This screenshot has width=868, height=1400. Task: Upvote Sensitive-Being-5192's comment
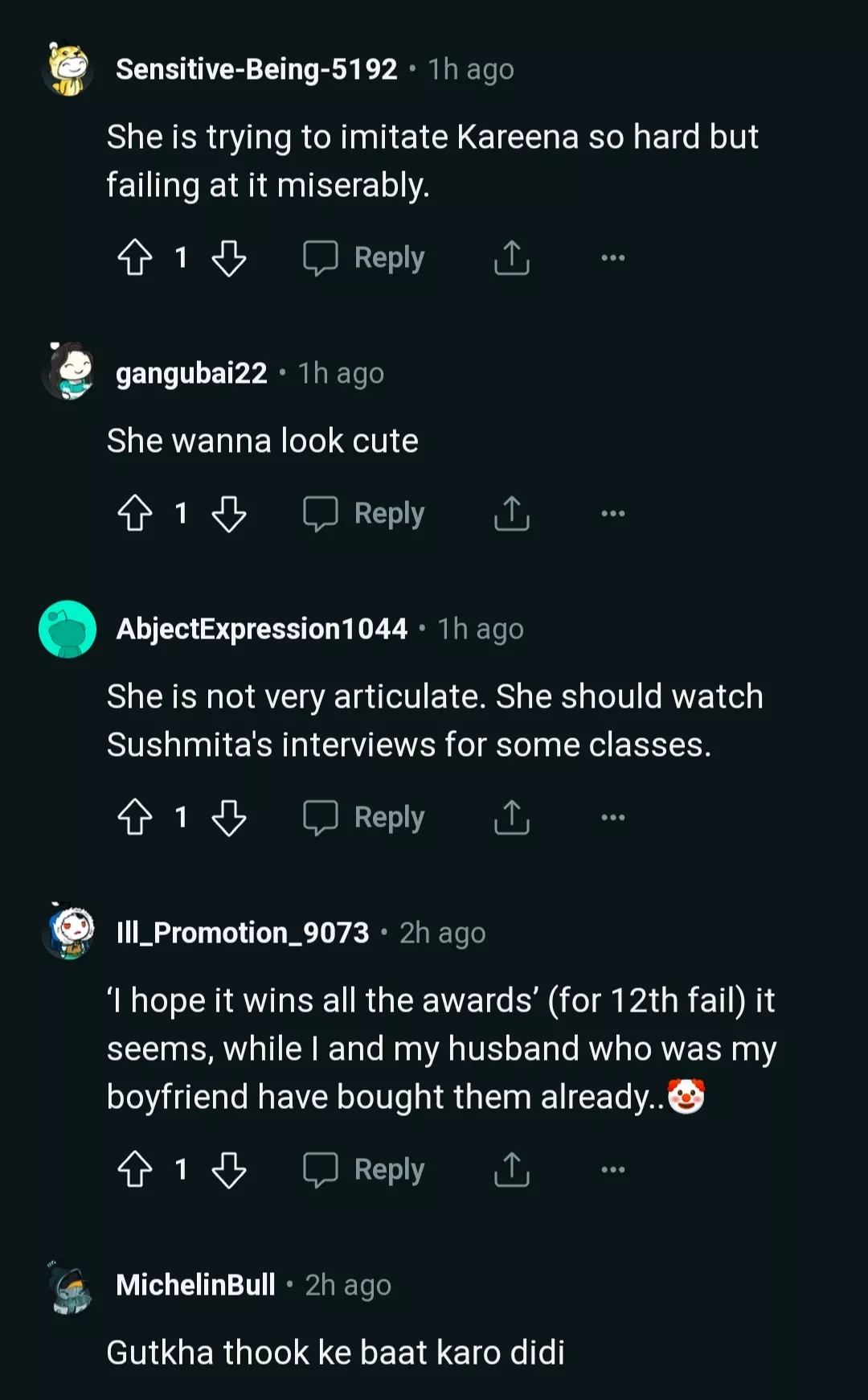(135, 258)
